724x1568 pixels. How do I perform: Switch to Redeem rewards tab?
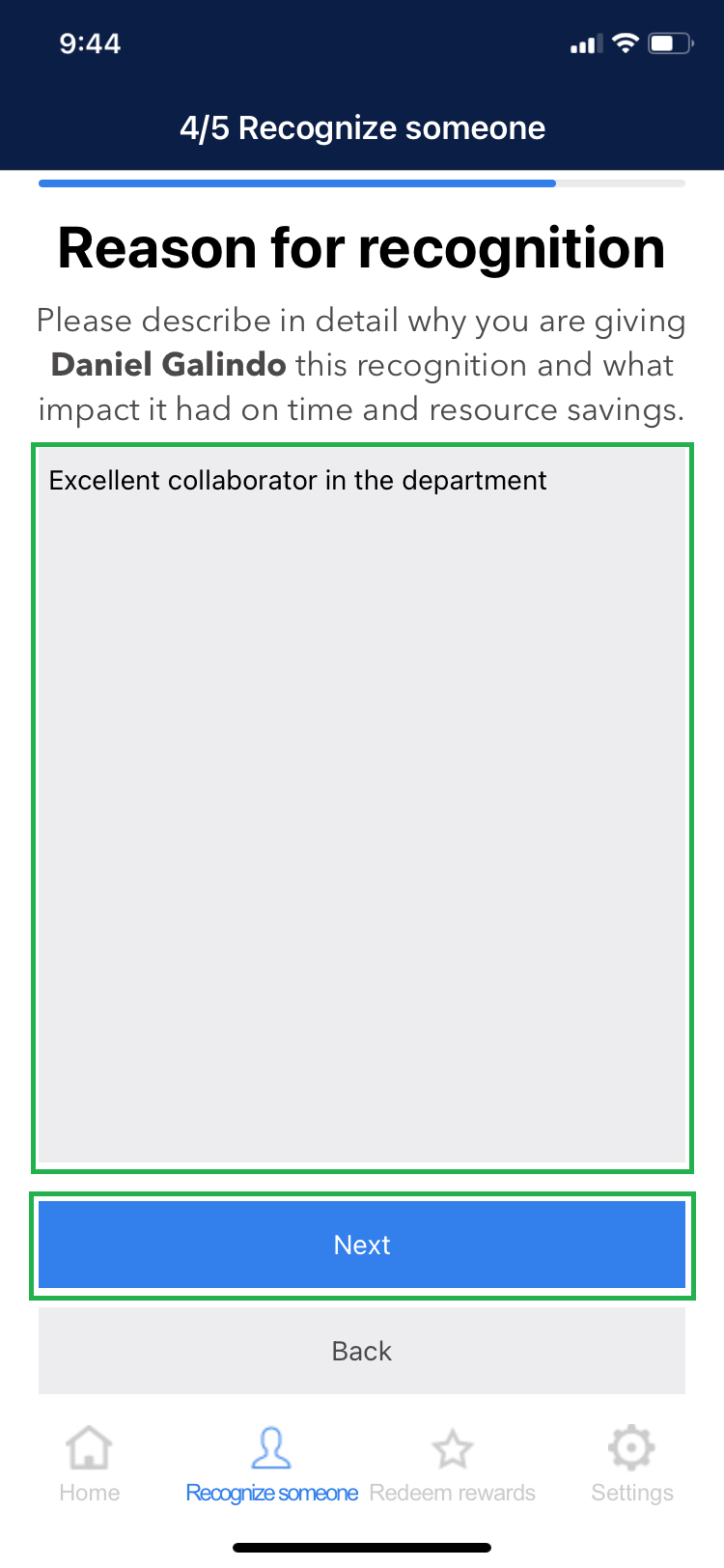(x=452, y=1464)
